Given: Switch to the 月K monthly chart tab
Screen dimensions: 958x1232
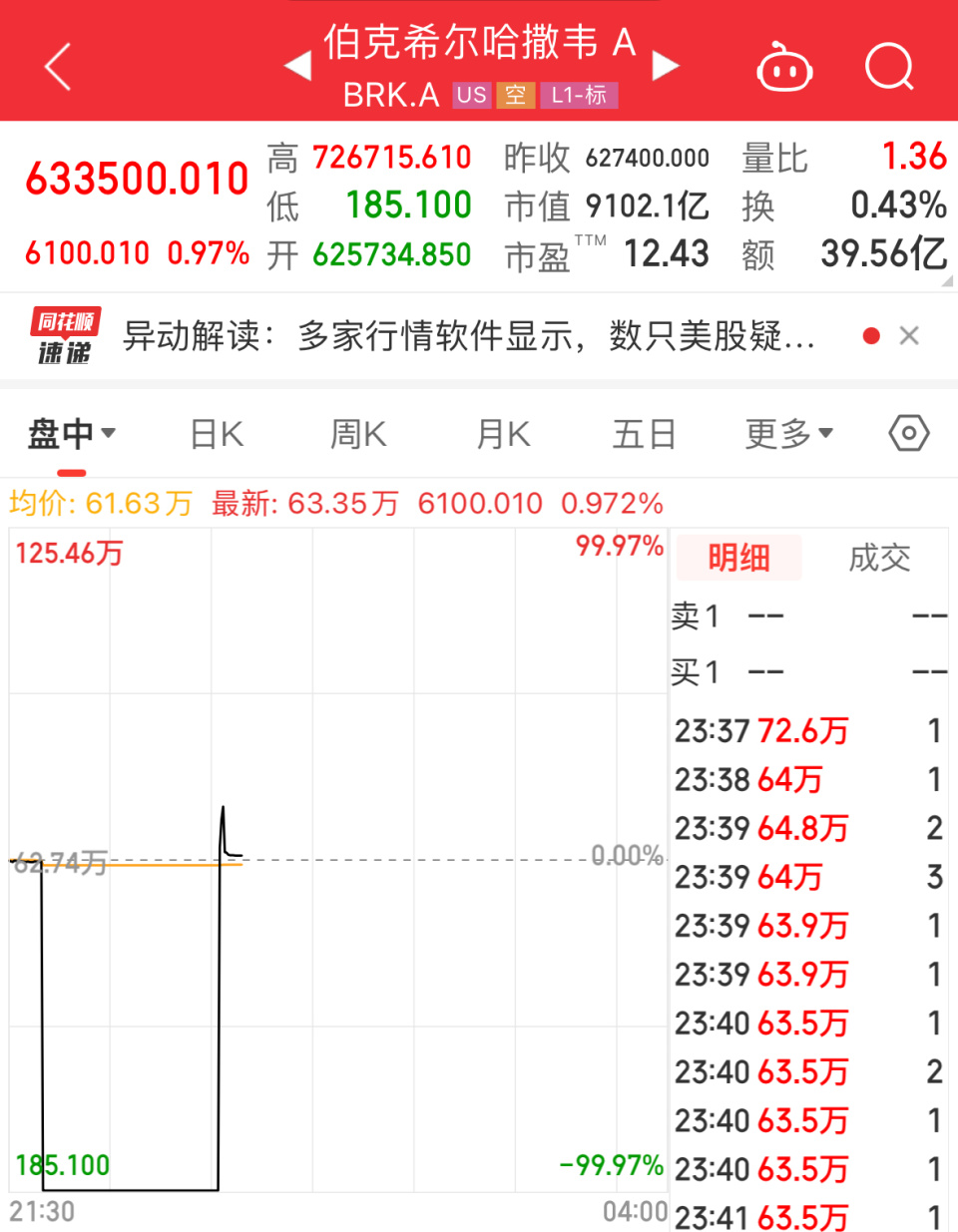Looking at the screenshot, I should click(x=501, y=433).
